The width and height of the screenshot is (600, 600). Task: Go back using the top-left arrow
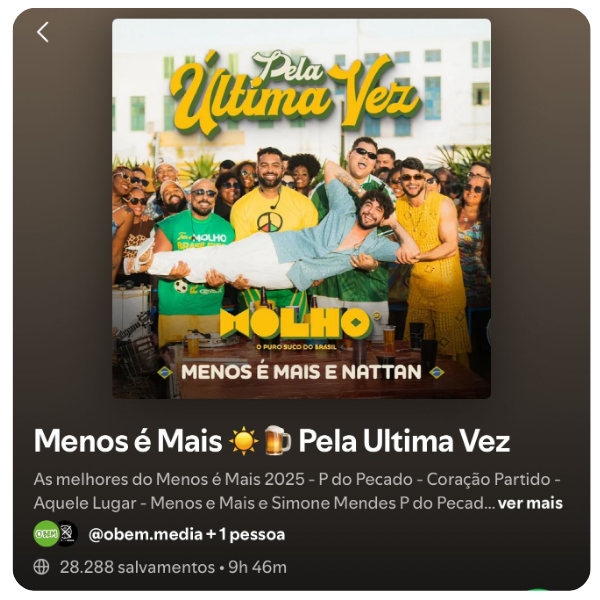(43, 32)
